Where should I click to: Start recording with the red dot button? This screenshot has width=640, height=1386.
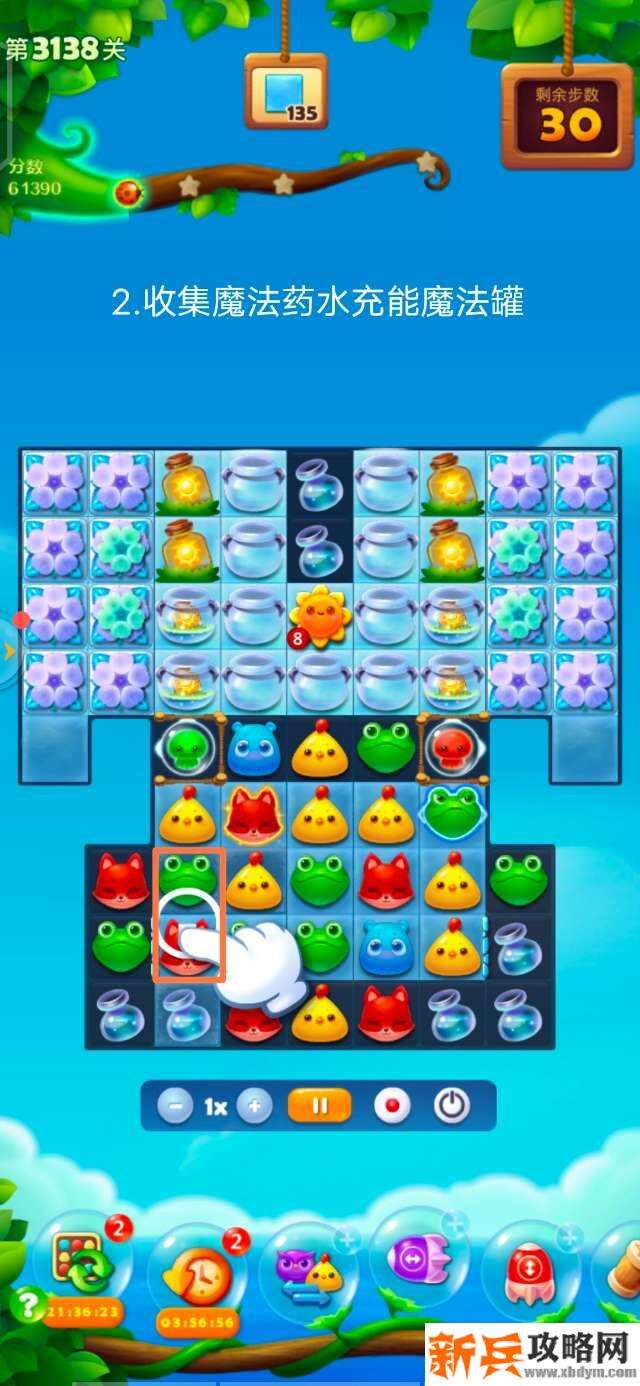point(391,1106)
